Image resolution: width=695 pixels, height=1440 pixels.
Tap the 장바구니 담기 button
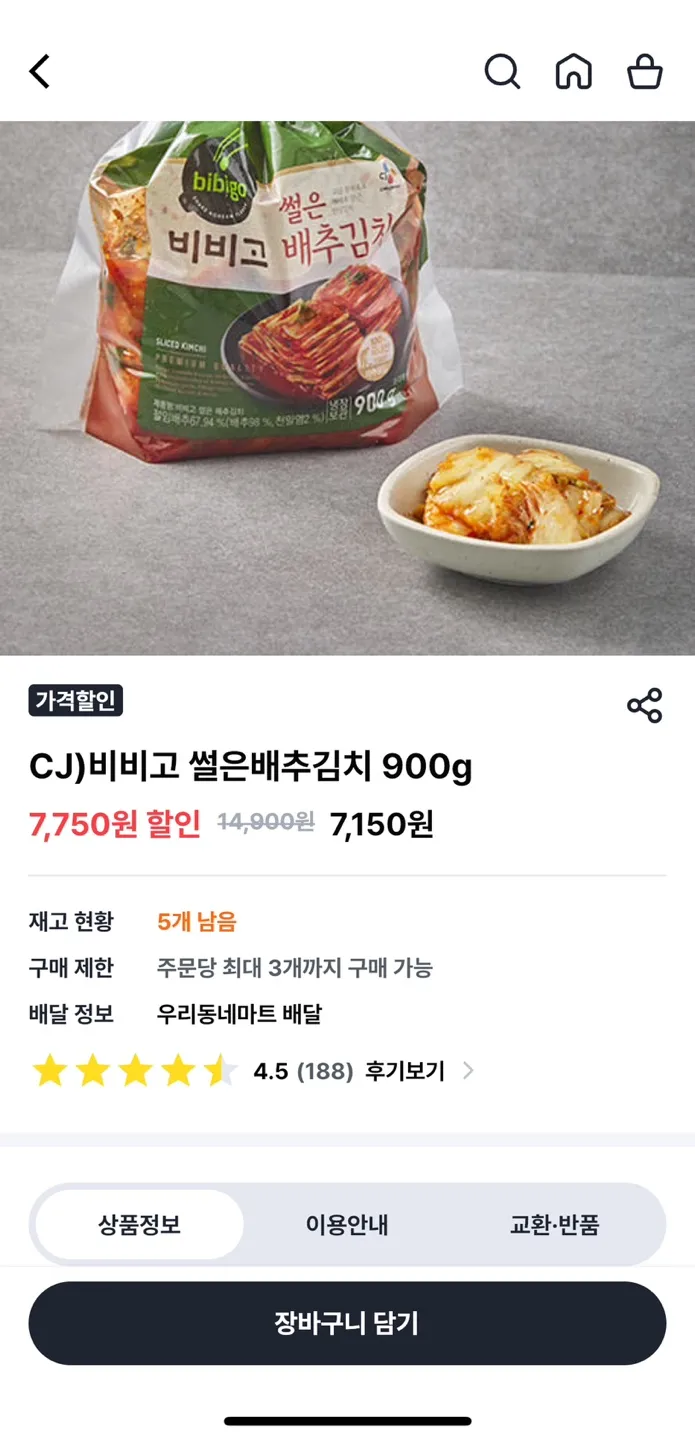(x=347, y=1323)
